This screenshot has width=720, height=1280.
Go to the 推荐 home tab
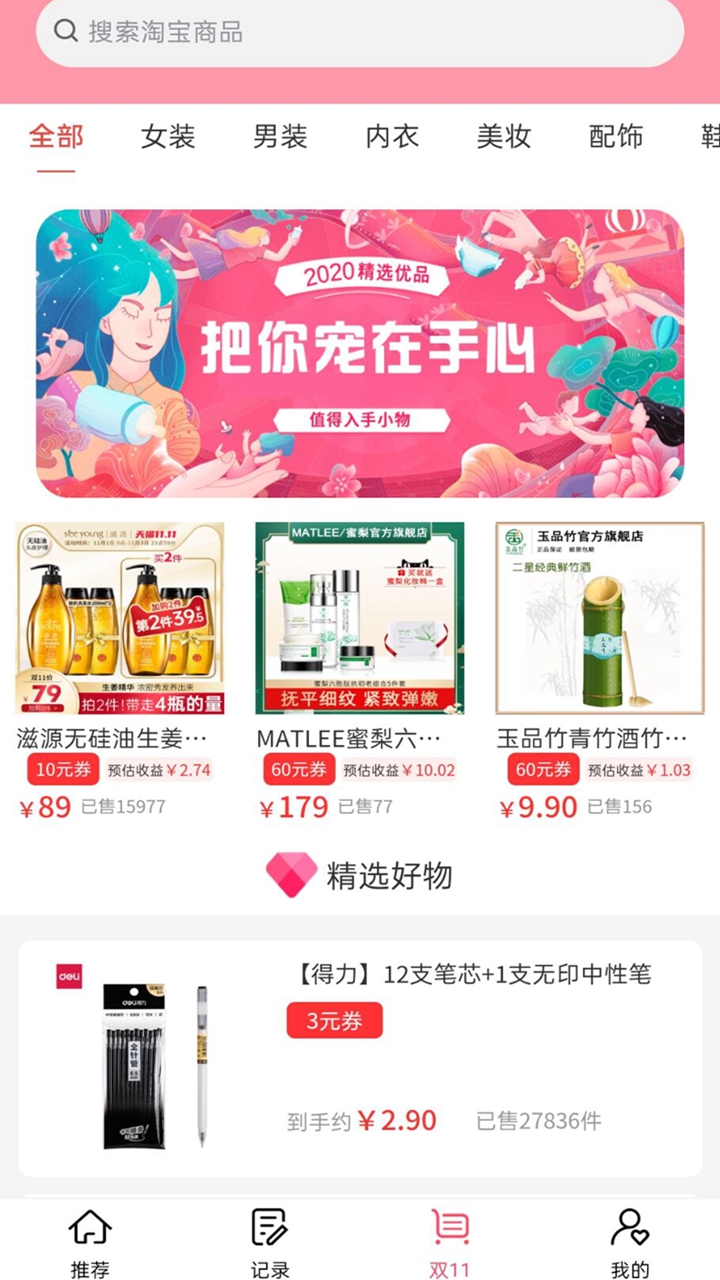pos(90,1243)
